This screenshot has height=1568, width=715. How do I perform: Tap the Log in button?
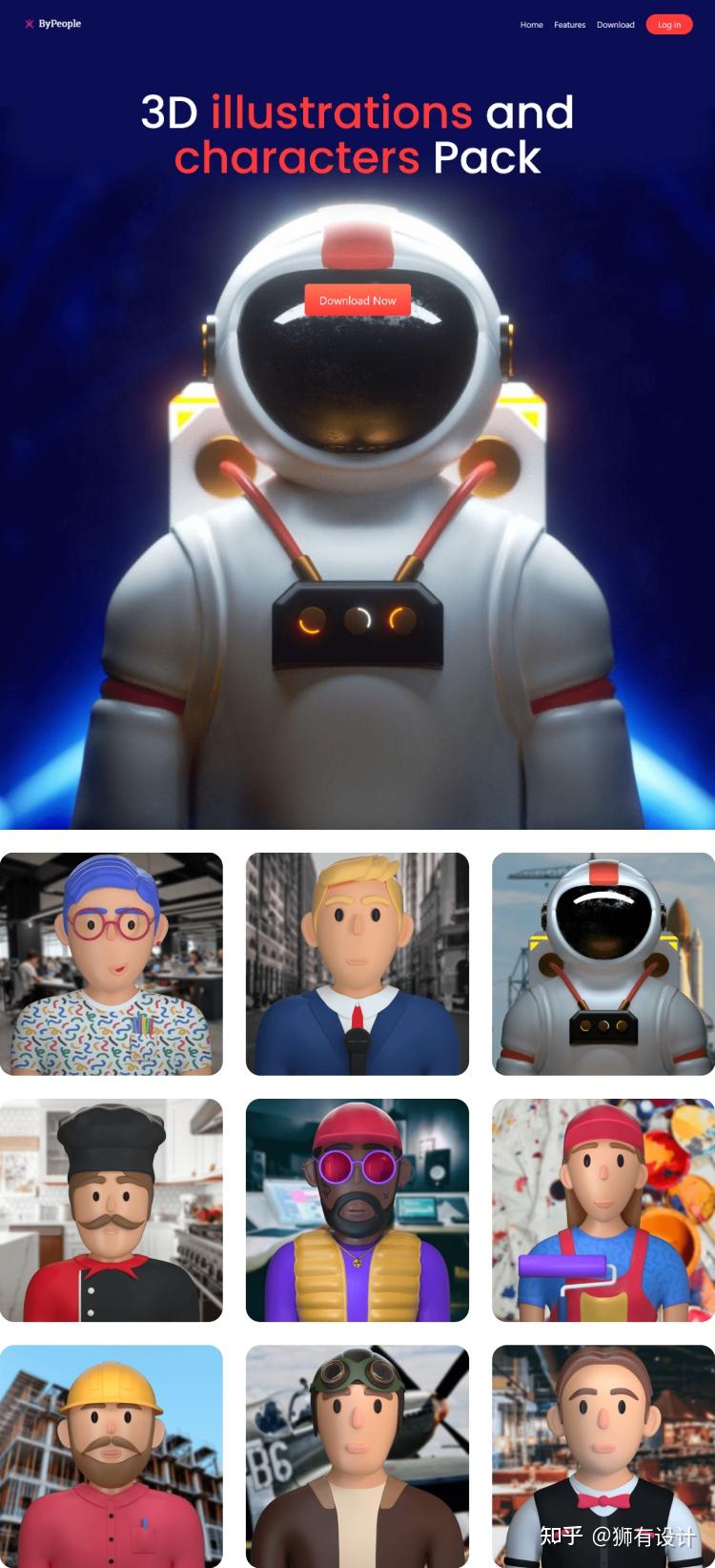668,25
